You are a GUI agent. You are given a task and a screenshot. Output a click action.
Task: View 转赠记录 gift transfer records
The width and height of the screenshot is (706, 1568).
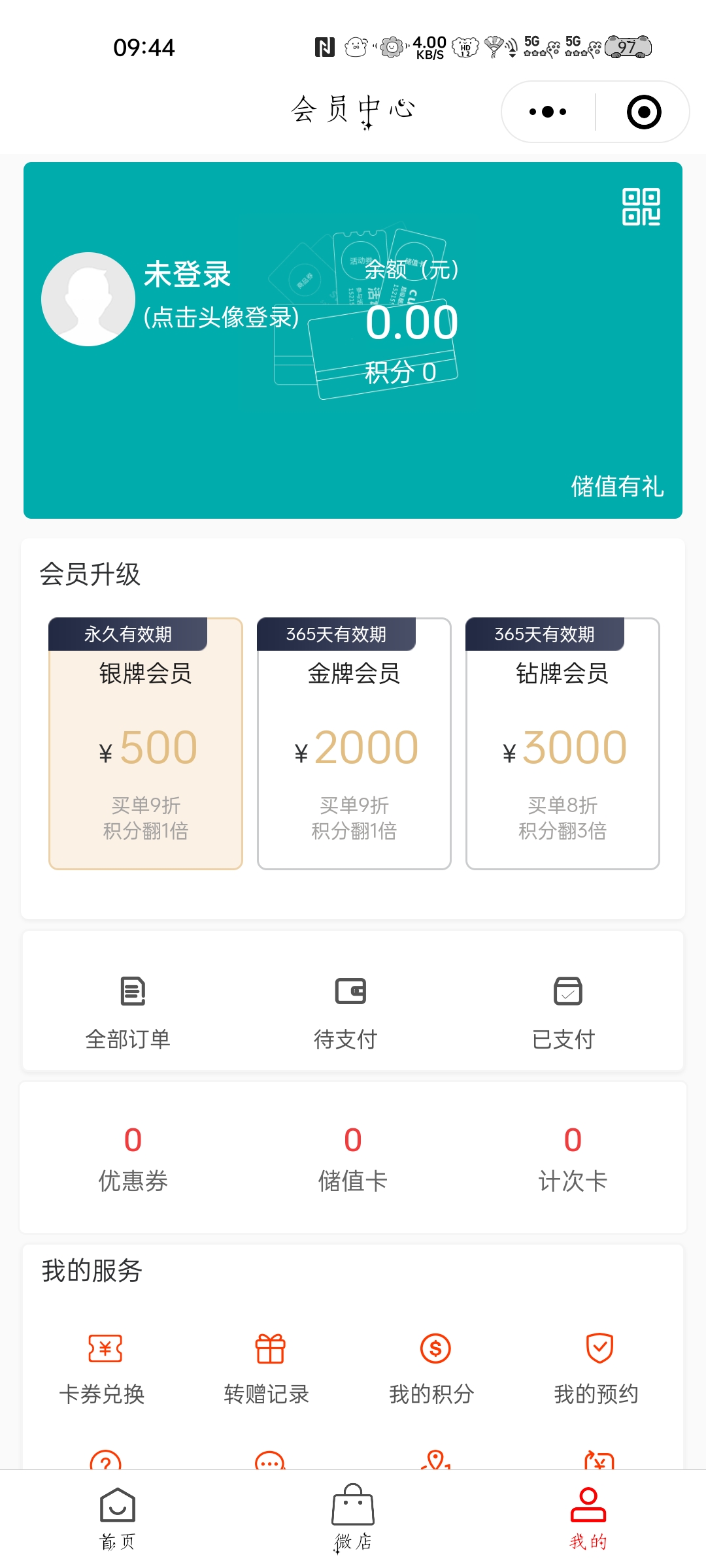point(267,1367)
